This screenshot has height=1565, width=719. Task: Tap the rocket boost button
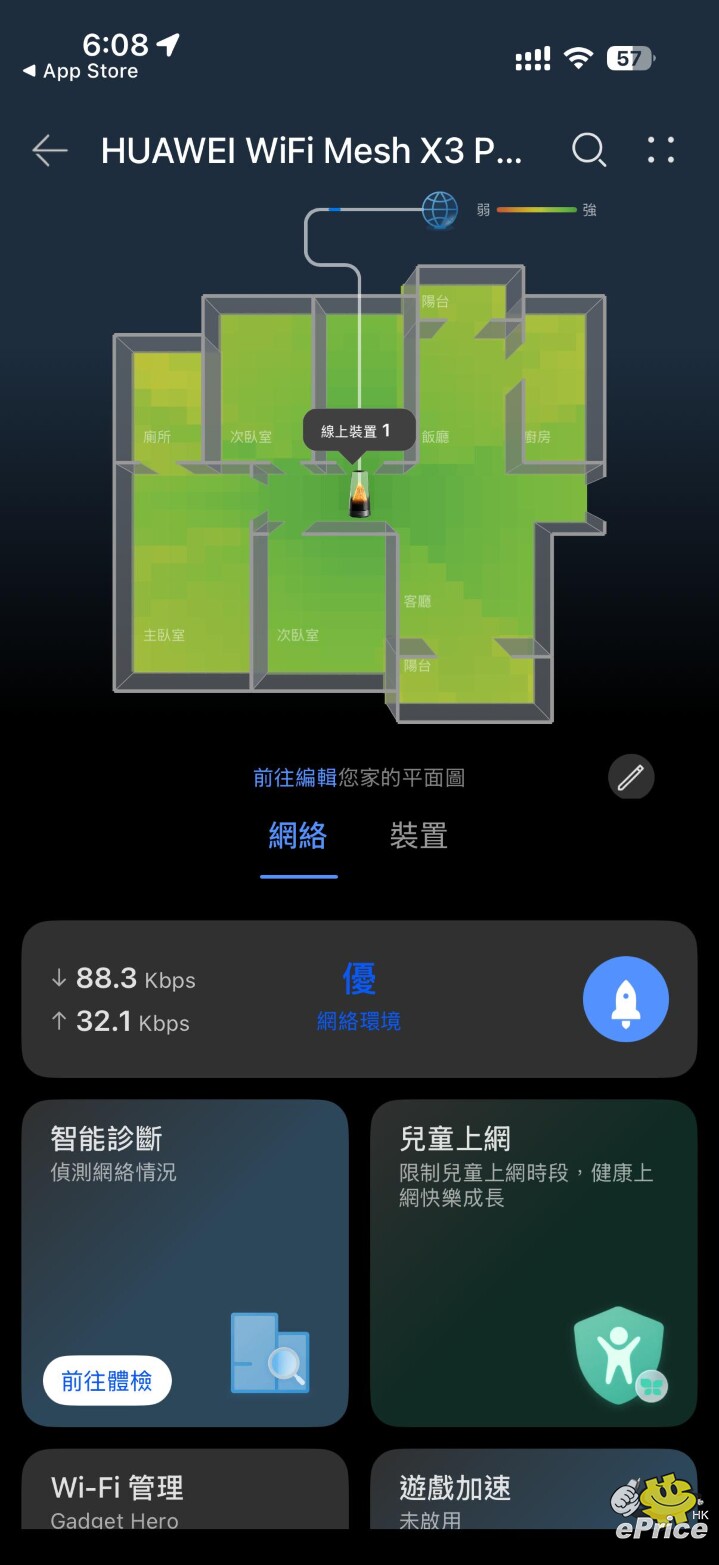(625, 999)
